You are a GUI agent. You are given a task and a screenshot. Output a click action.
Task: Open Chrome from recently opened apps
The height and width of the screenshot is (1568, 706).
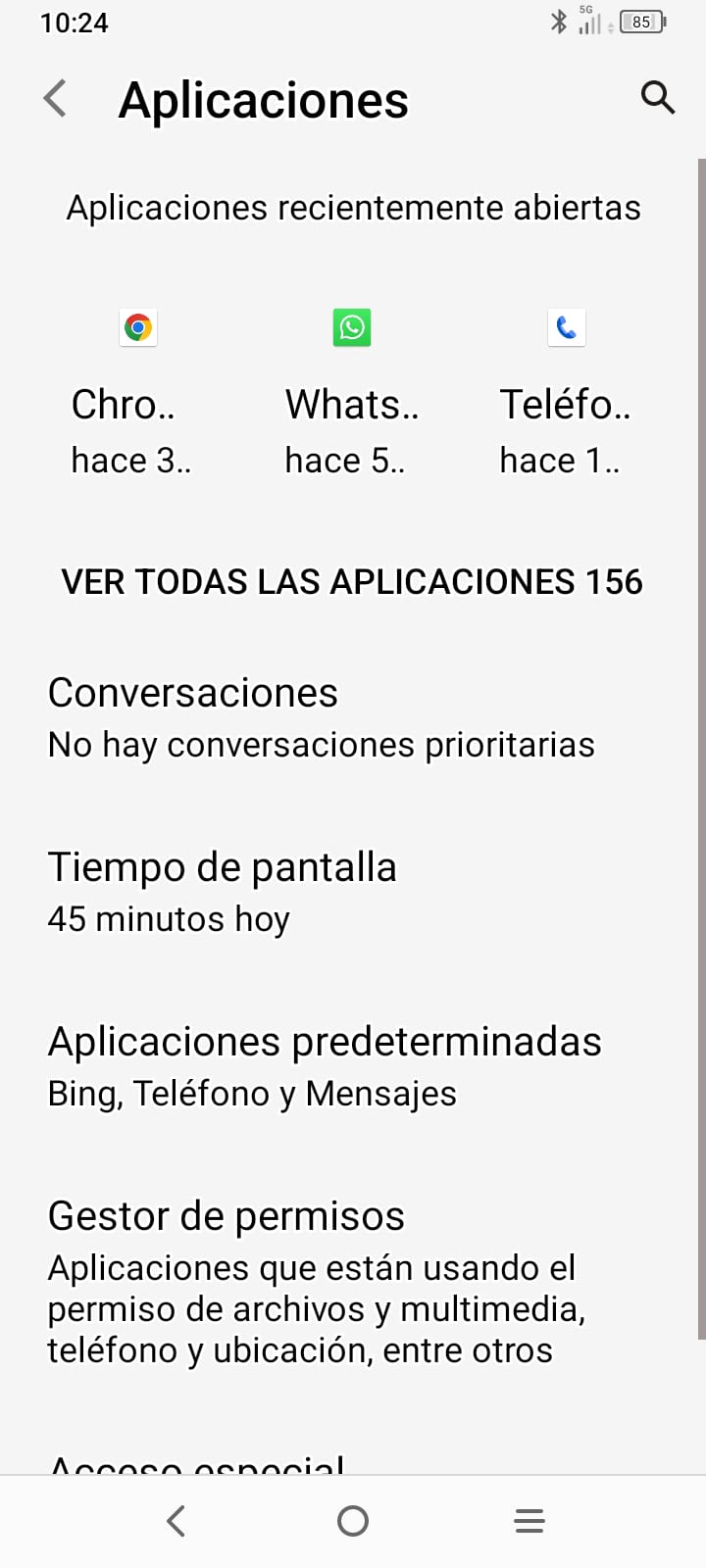point(138,392)
